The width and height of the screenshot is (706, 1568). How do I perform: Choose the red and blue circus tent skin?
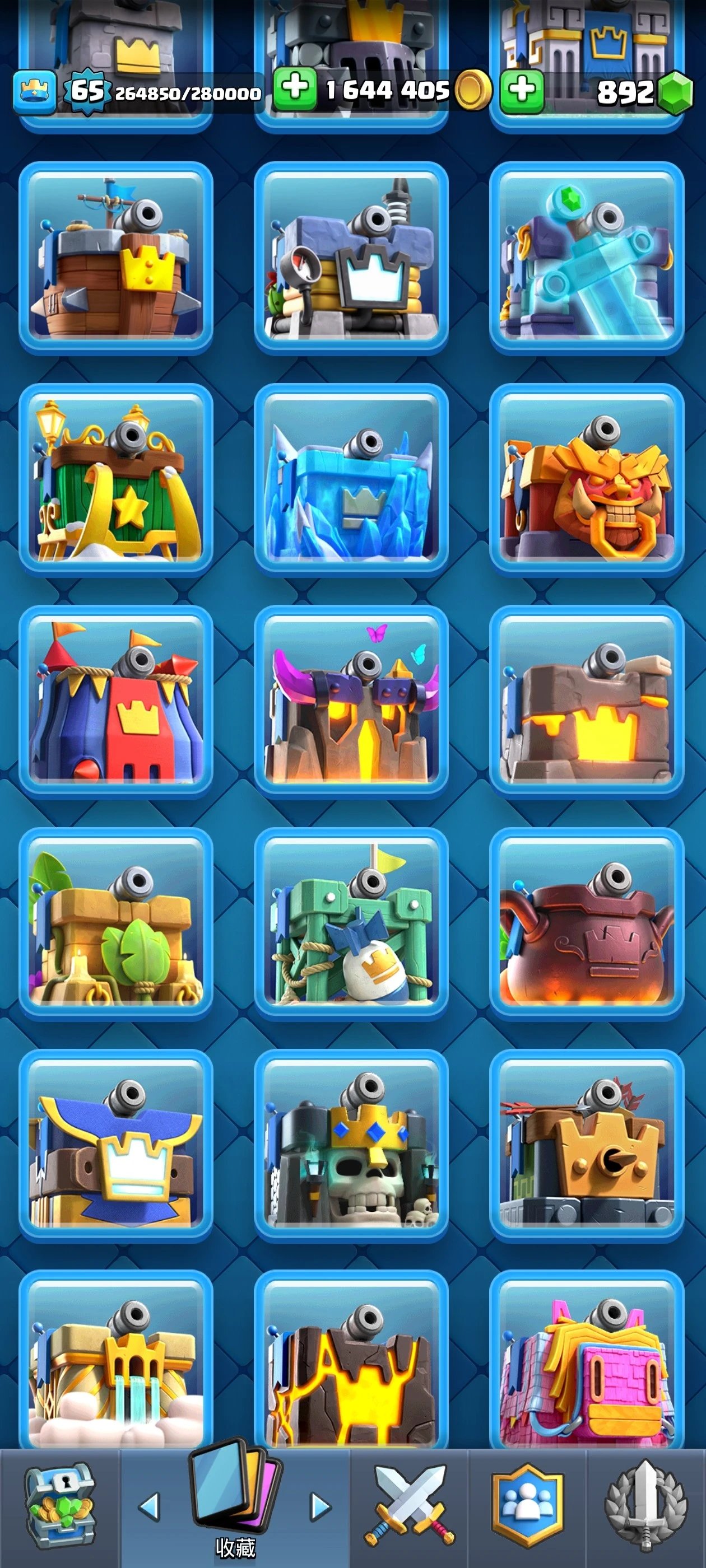pyautogui.click(x=116, y=702)
